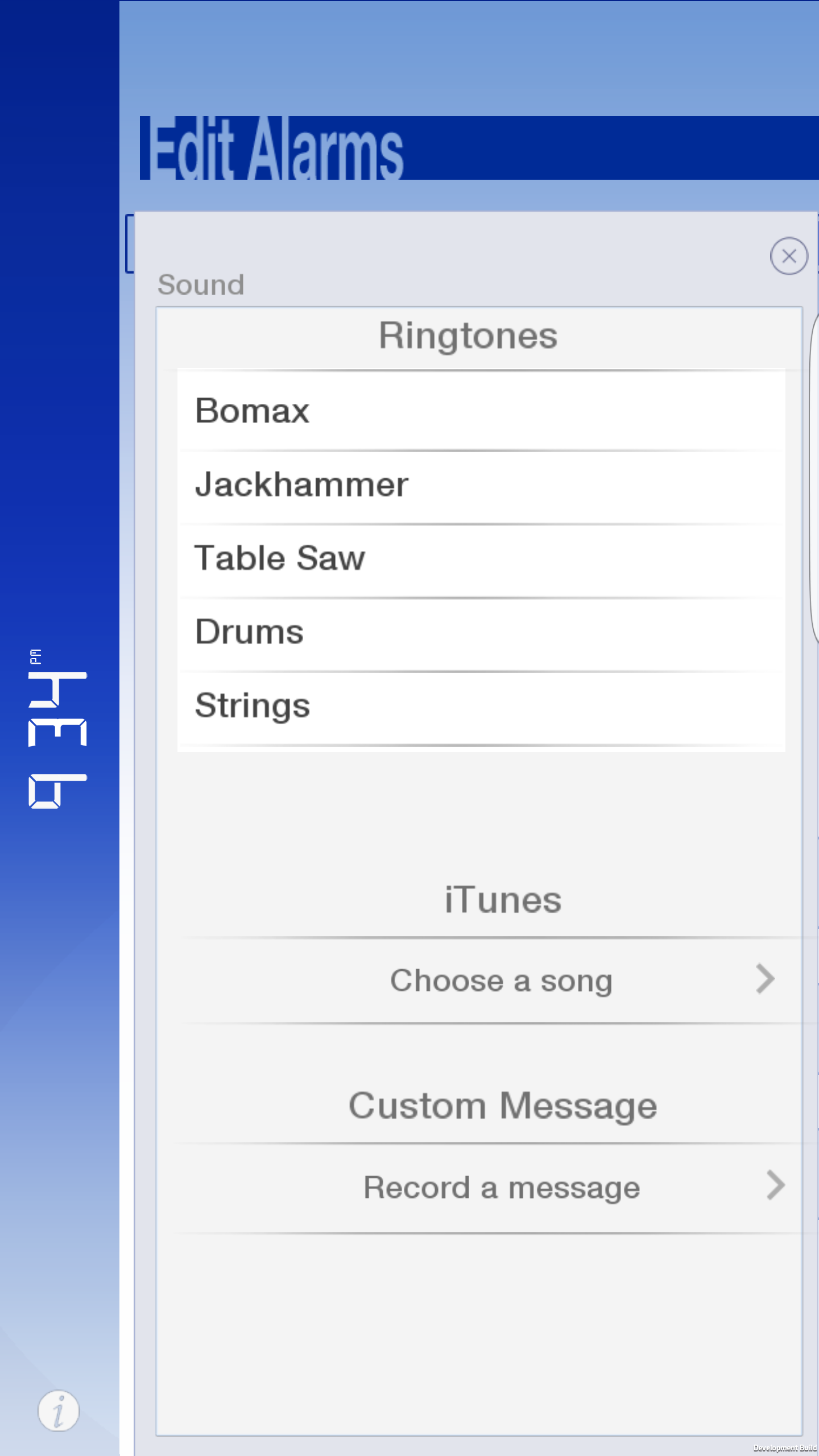This screenshot has height=1456, width=819.
Task: Close the Sound selection panel
Action: pyautogui.click(x=789, y=256)
